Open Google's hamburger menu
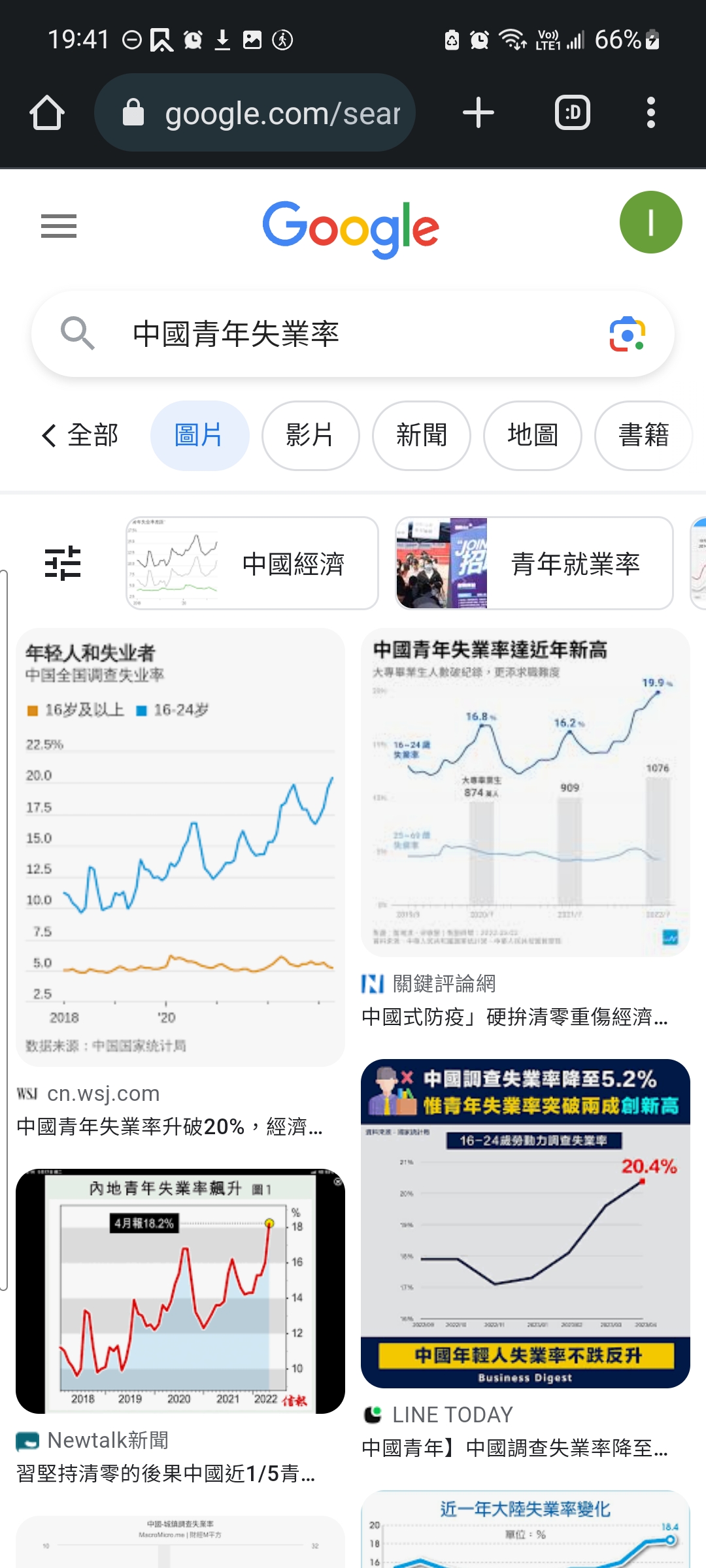This screenshot has height=1568, width=706. (59, 226)
